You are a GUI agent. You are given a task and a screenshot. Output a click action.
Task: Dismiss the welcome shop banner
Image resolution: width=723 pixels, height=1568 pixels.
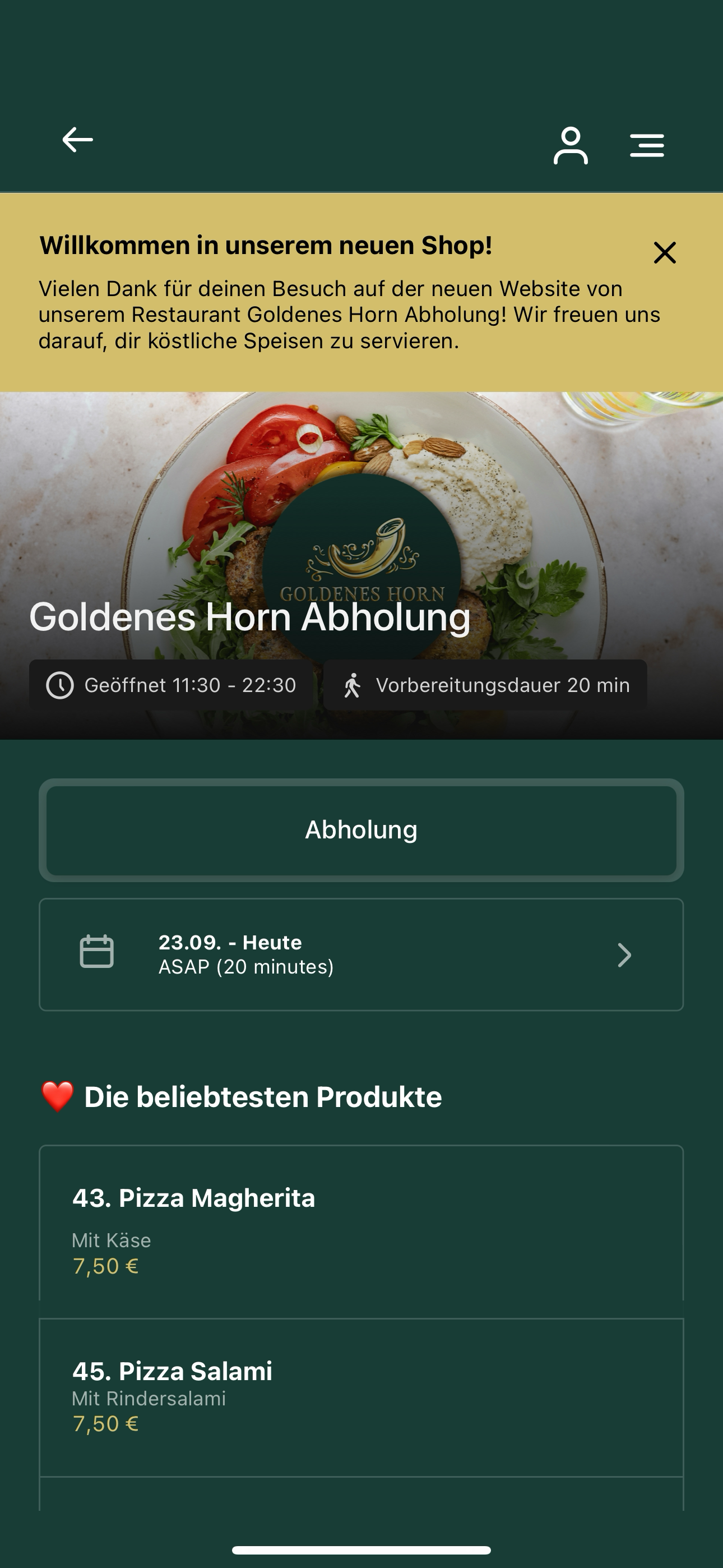665,252
